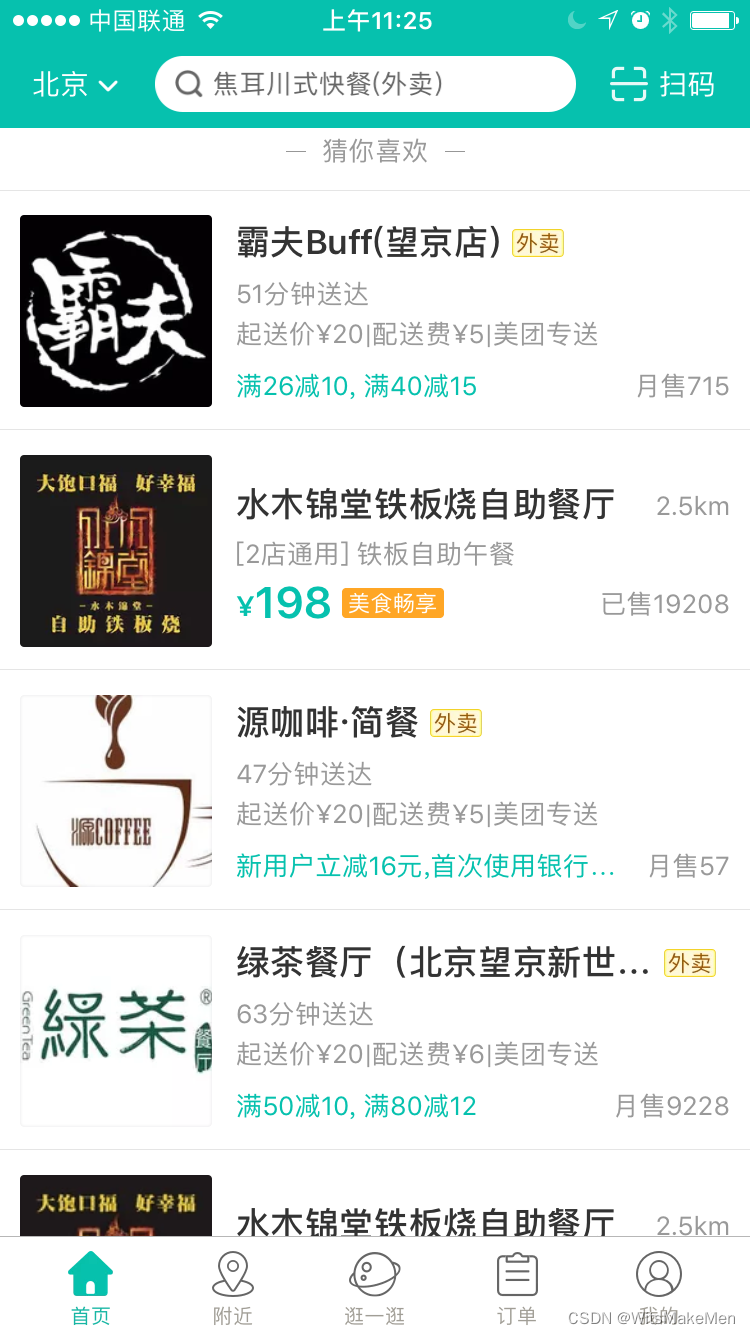Tap the yellow 外卖 tag beside 霸夫Buff
This screenshot has height=1334, width=750.
537,242
